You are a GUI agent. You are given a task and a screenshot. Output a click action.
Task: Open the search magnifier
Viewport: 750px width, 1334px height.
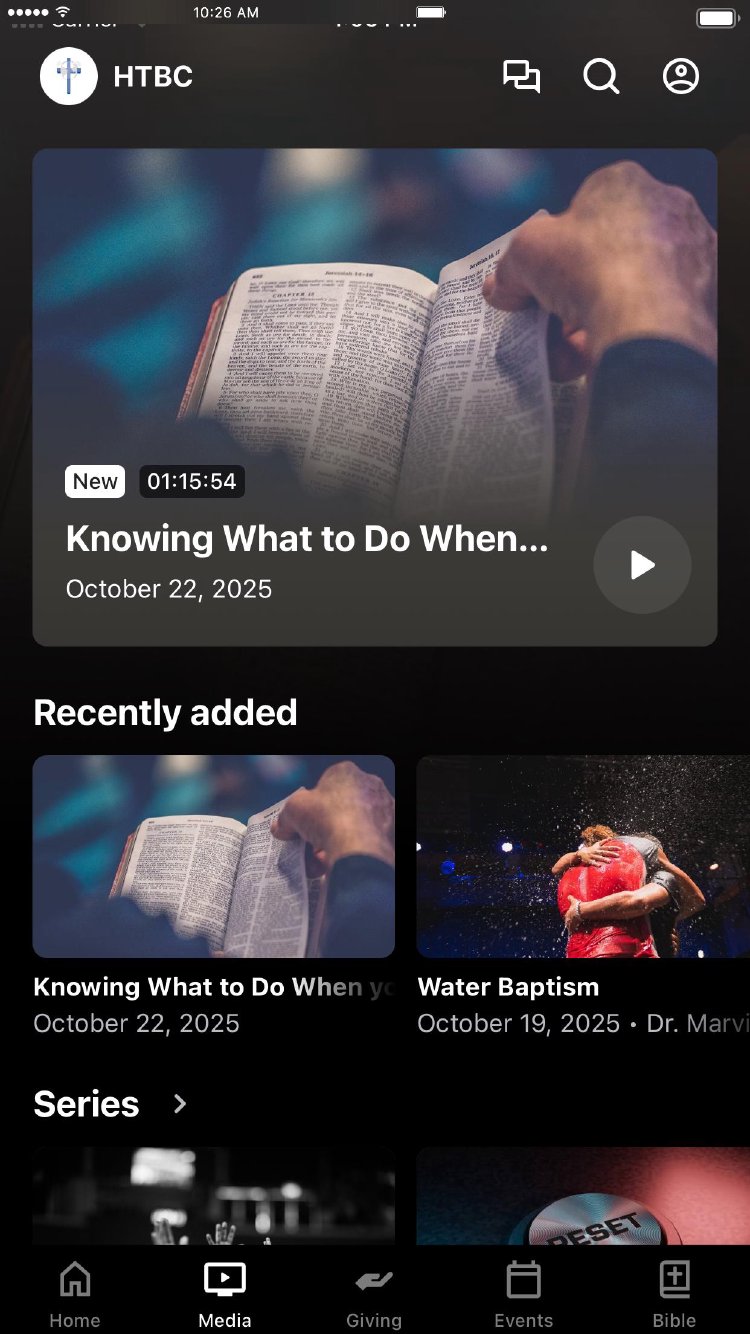pos(601,77)
